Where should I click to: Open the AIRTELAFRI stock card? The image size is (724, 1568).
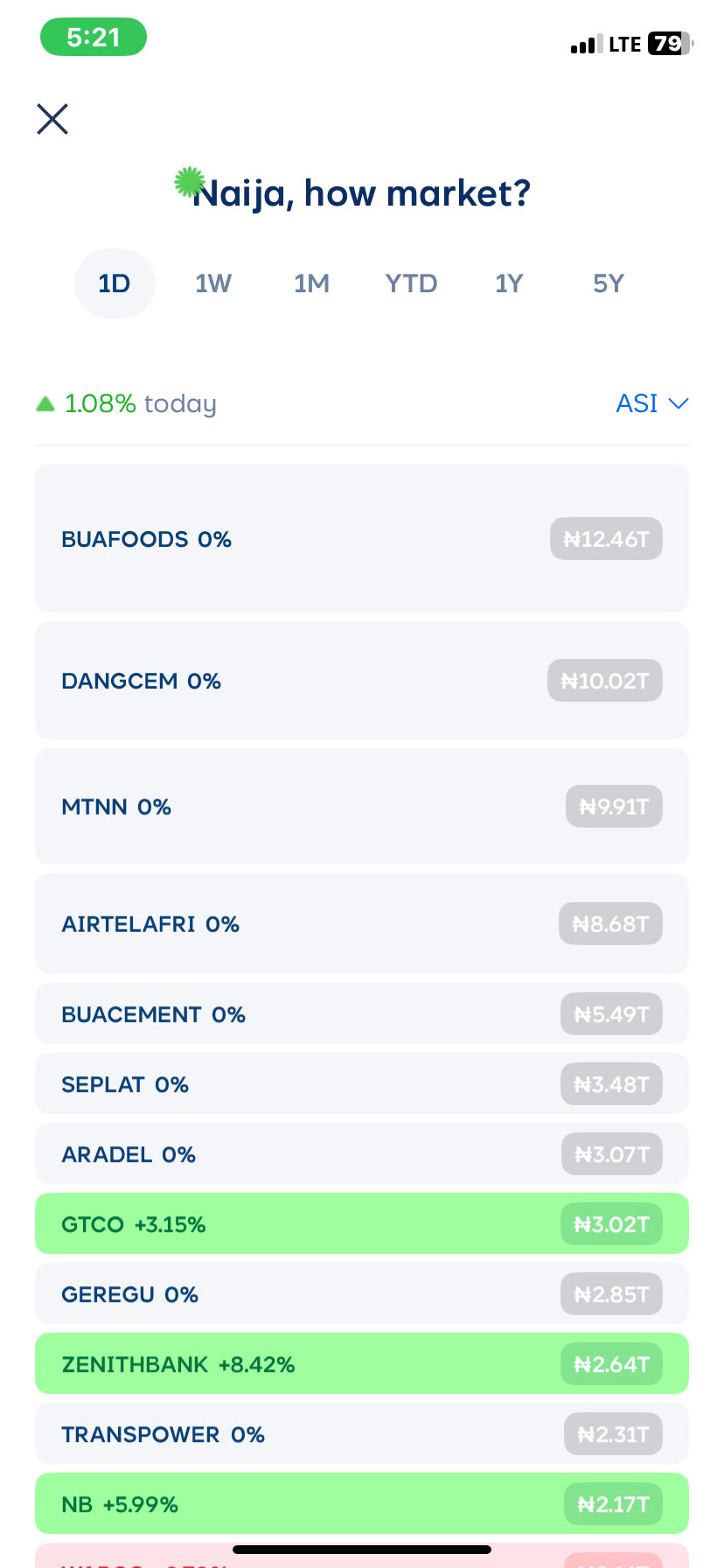[361, 924]
